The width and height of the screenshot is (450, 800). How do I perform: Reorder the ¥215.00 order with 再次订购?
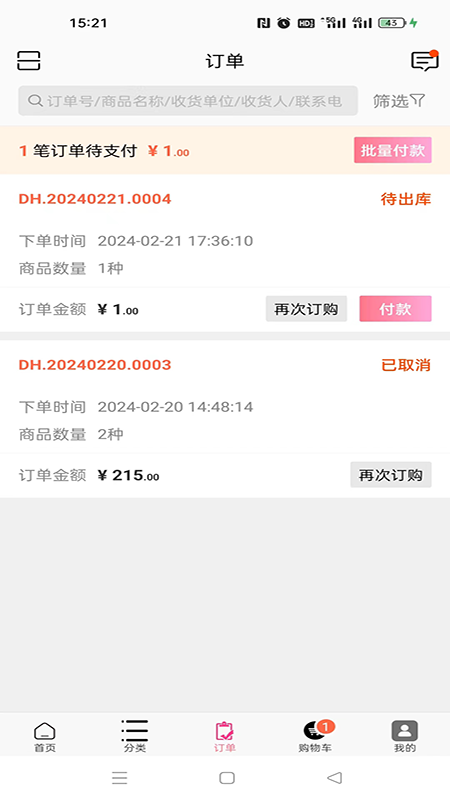pyautogui.click(x=391, y=475)
